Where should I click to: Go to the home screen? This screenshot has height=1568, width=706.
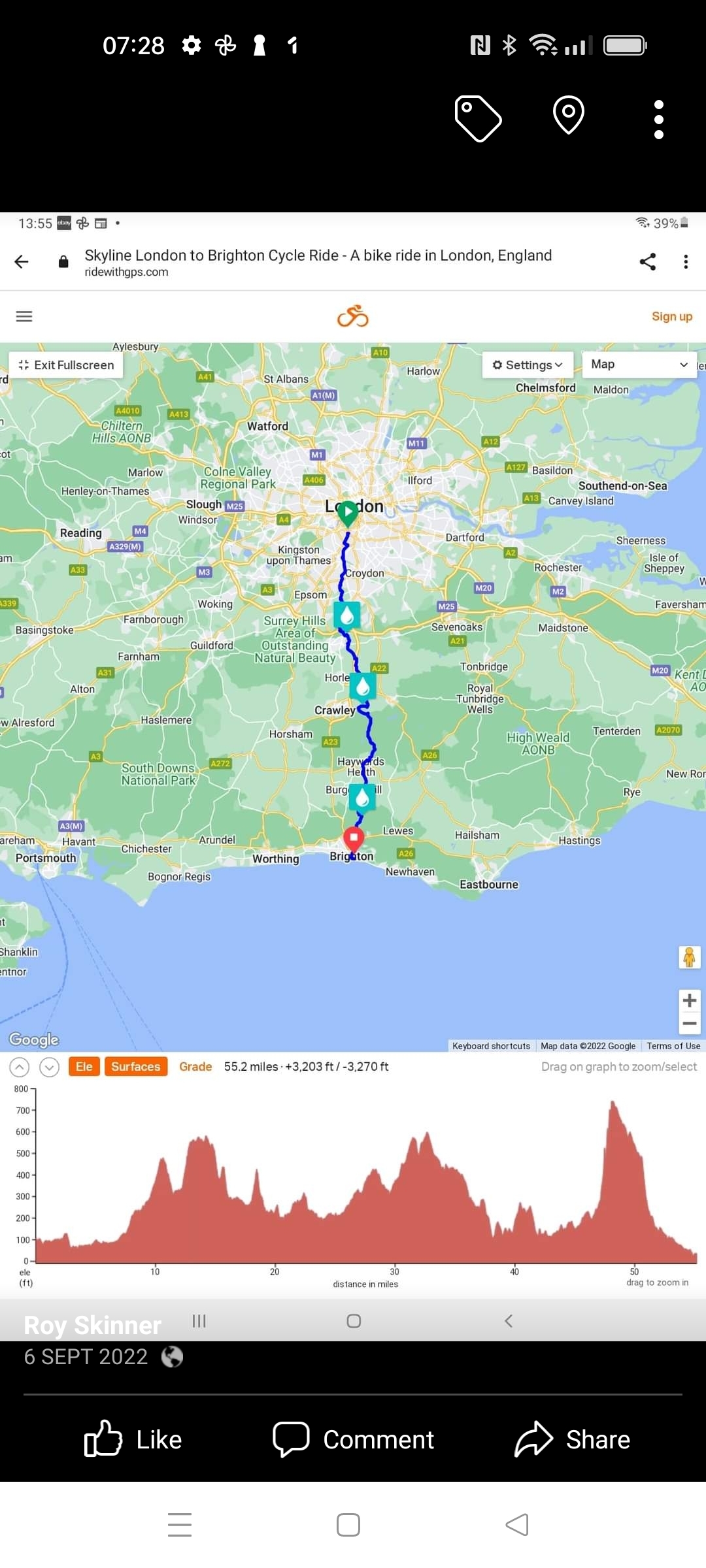point(348,1525)
